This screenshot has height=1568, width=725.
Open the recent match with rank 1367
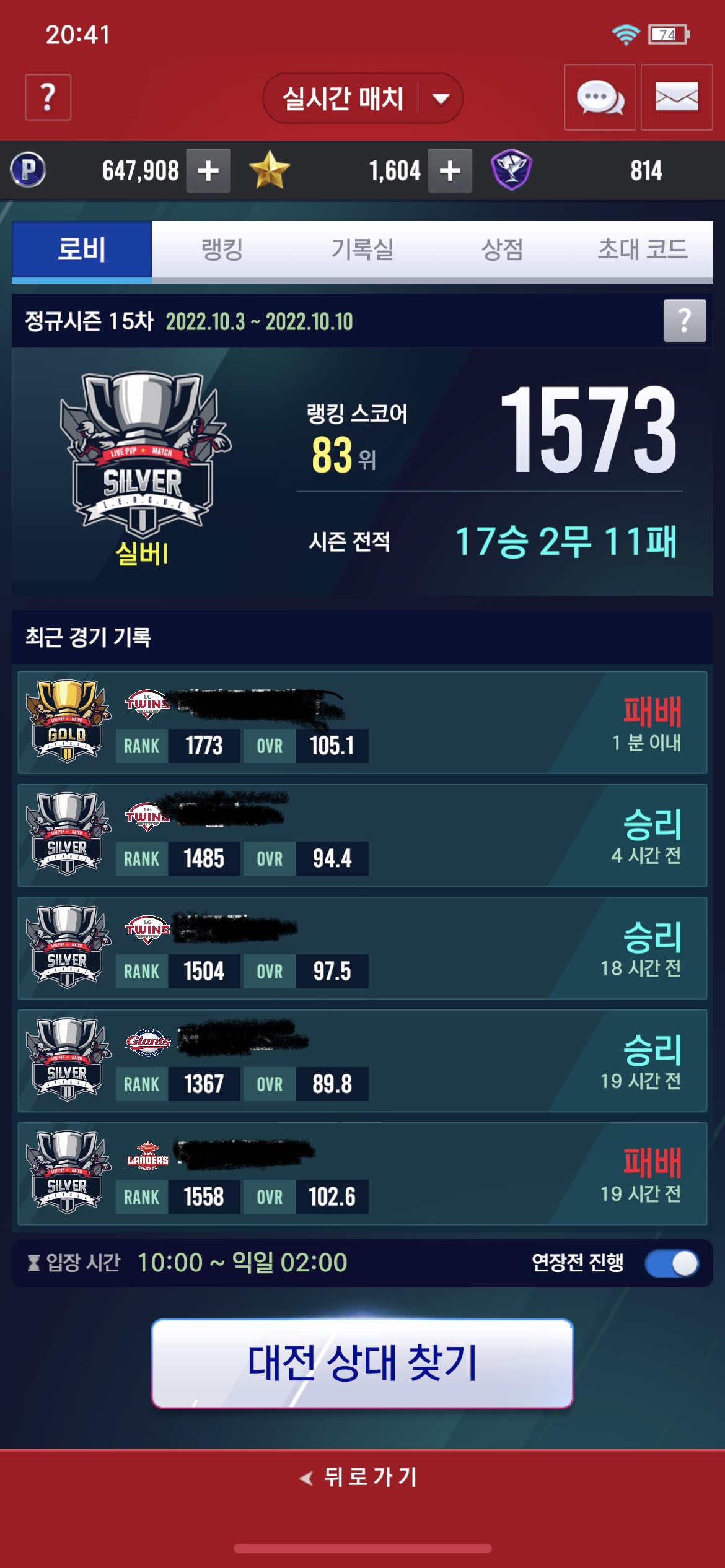(x=362, y=1061)
